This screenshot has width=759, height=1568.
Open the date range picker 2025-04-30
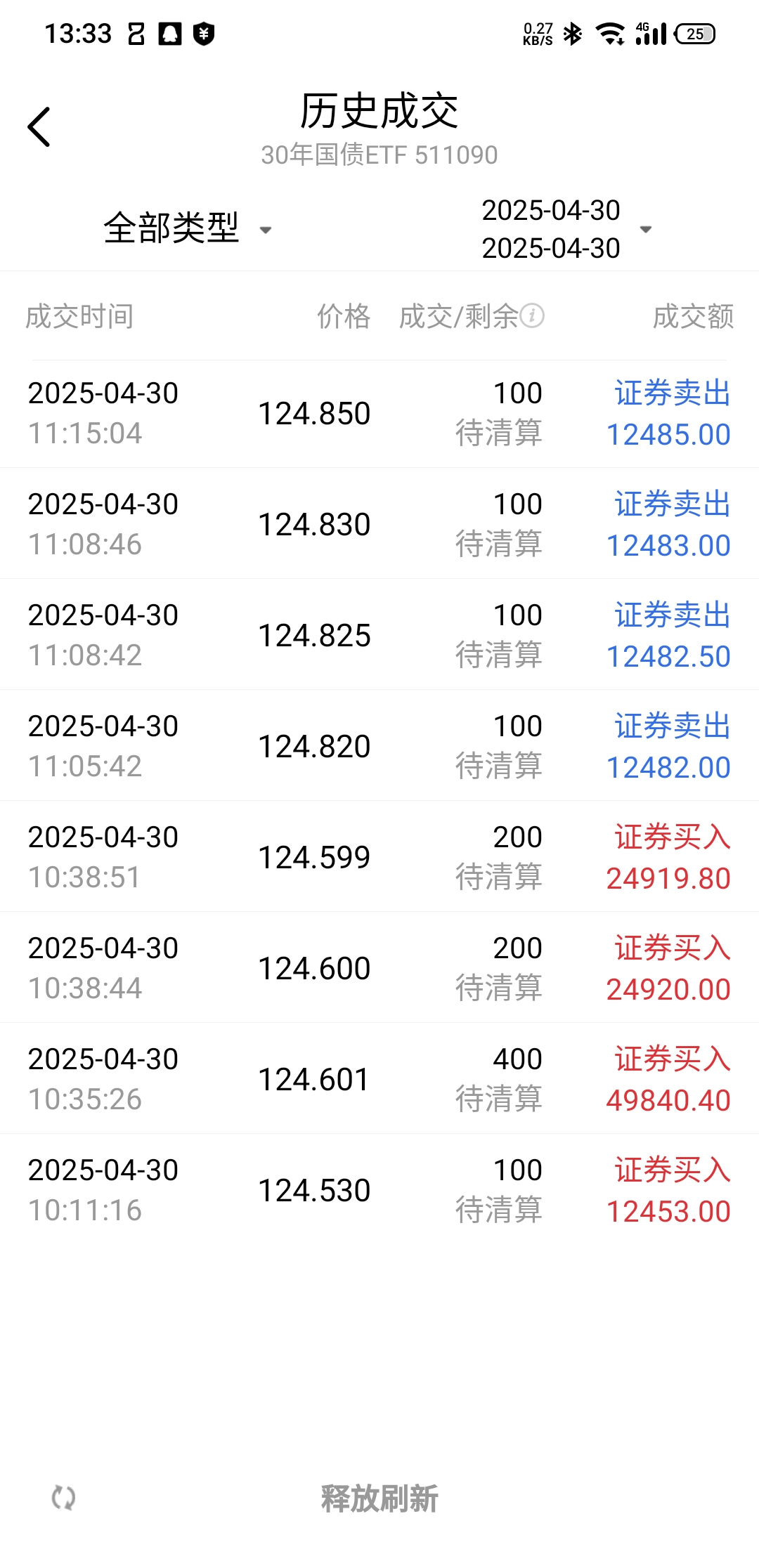point(566,229)
